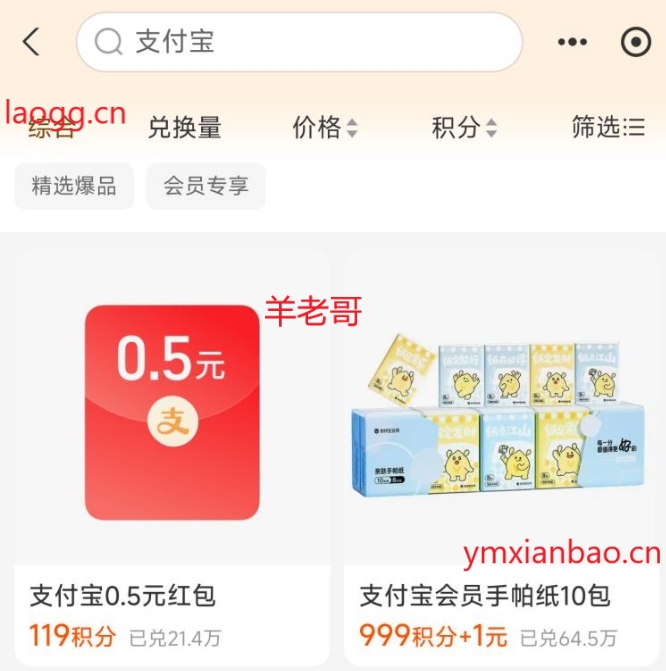
Task: Apply the 精选爆品 chip
Action: point(74,186)
